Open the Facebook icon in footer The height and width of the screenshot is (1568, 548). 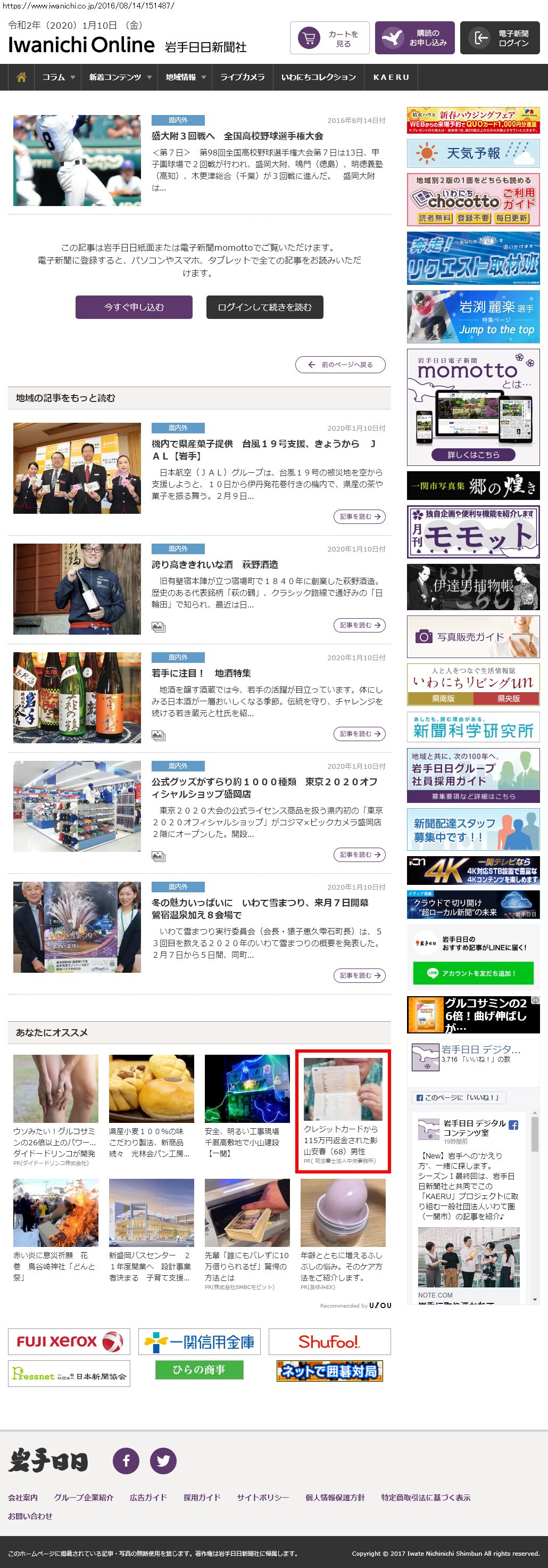(x=126, y=1461)
